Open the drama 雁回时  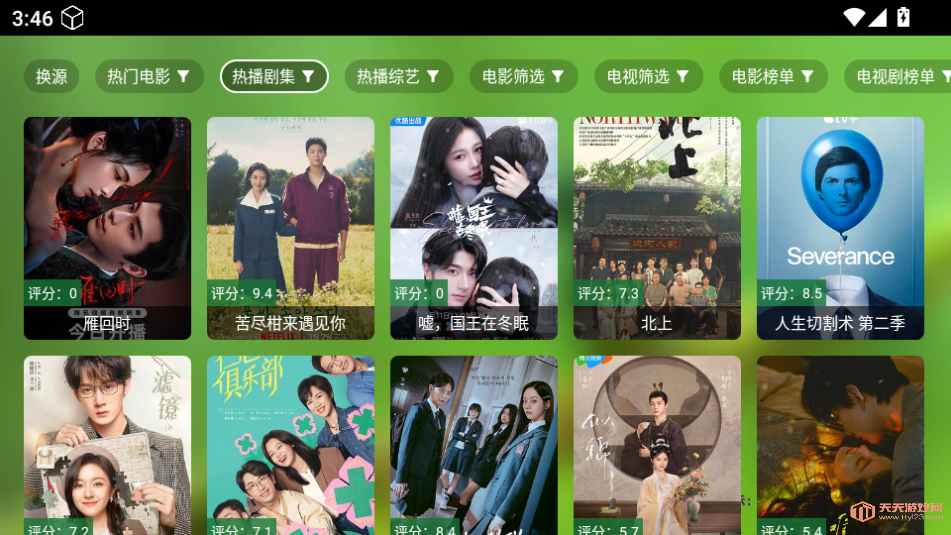pyautogui.click(x=107, y=228)
